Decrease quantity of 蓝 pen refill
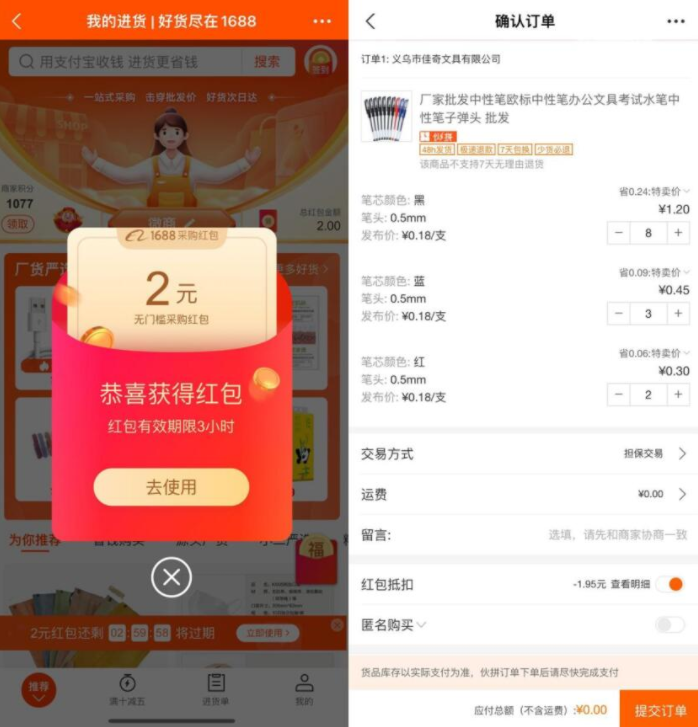This screenshot has width=698, height=727. 619,314
